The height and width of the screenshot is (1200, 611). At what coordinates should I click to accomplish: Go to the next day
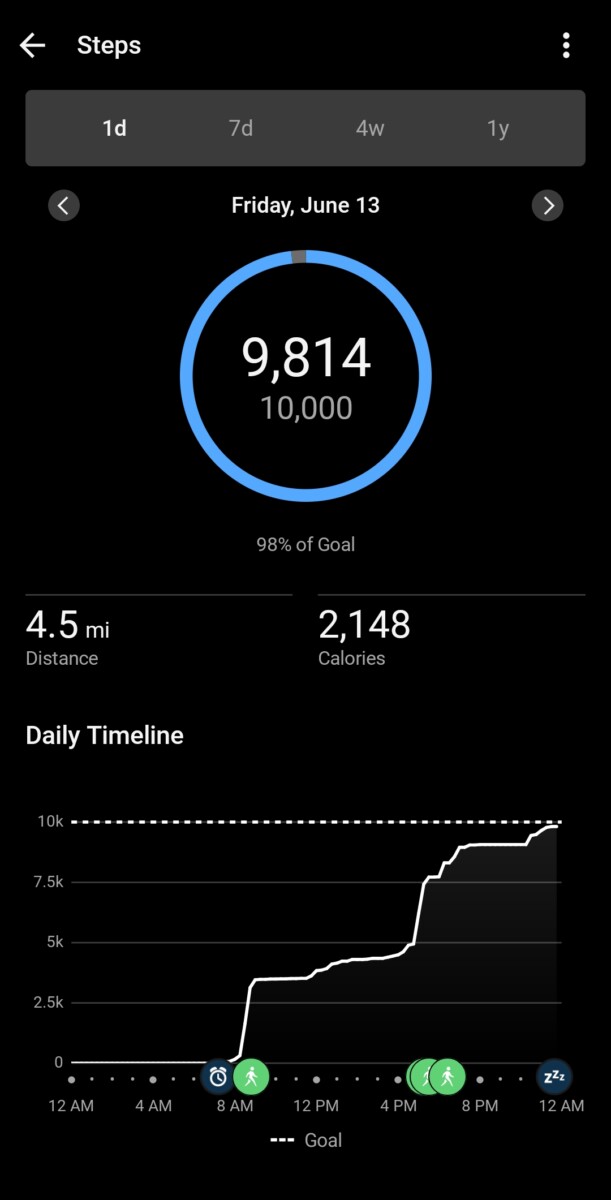coord(547,206)
